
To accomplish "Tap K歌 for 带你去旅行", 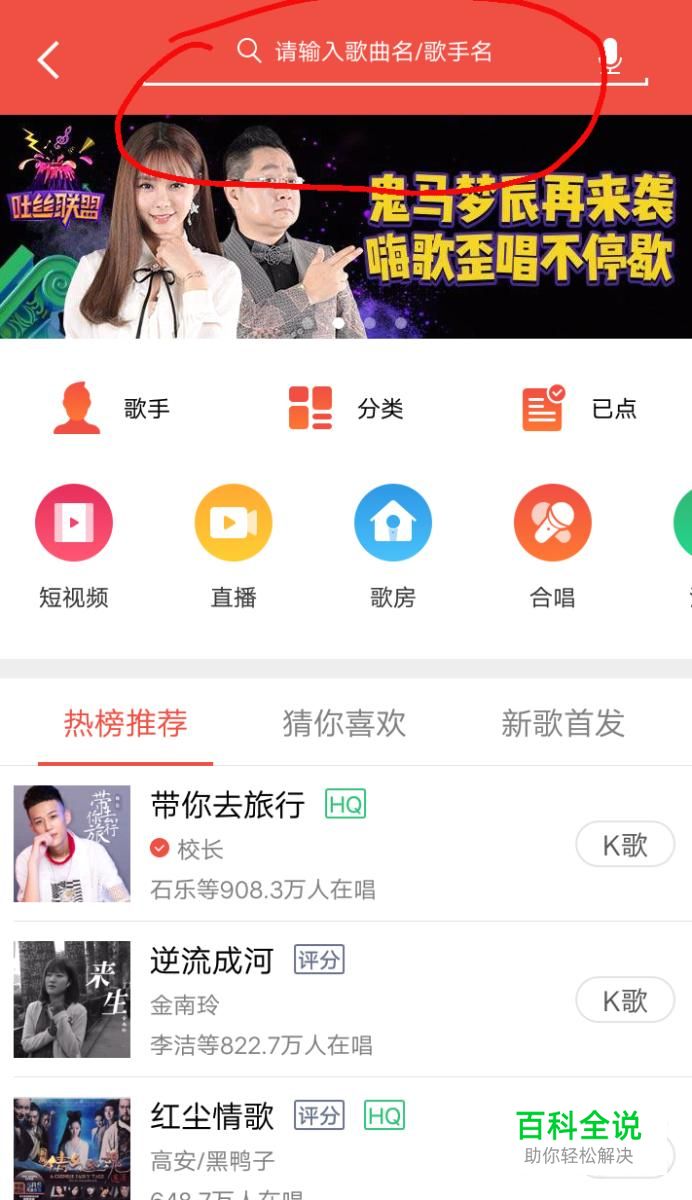I will coord(625,846).
